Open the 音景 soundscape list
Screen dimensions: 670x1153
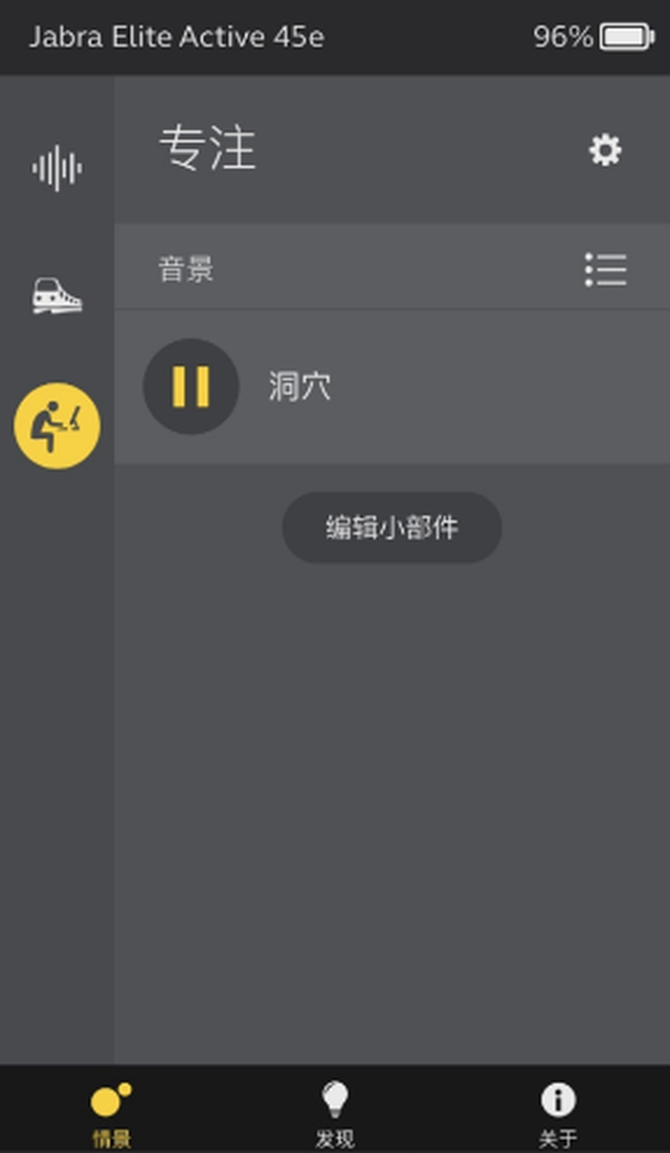pos(606,270)
